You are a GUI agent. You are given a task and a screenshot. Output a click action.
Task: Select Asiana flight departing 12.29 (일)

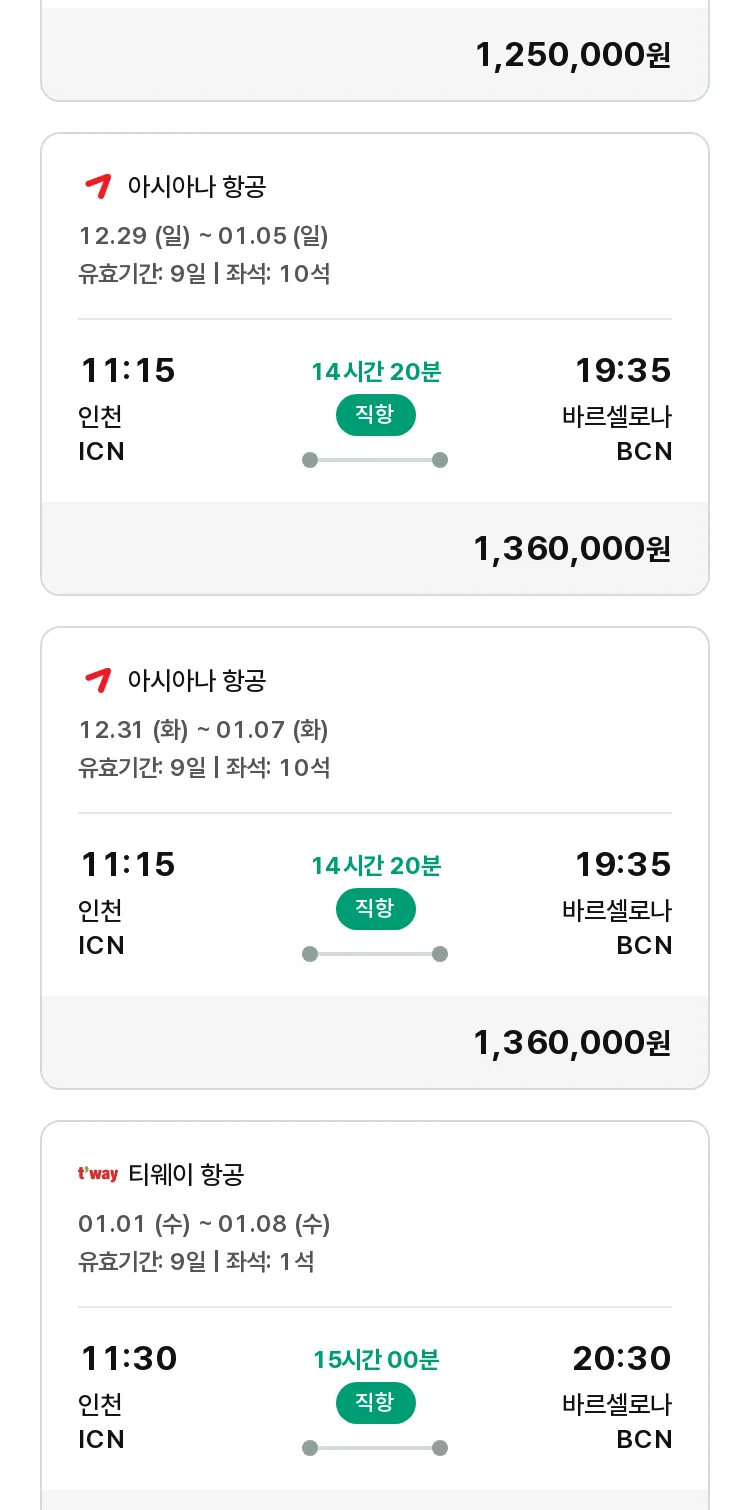375,364
